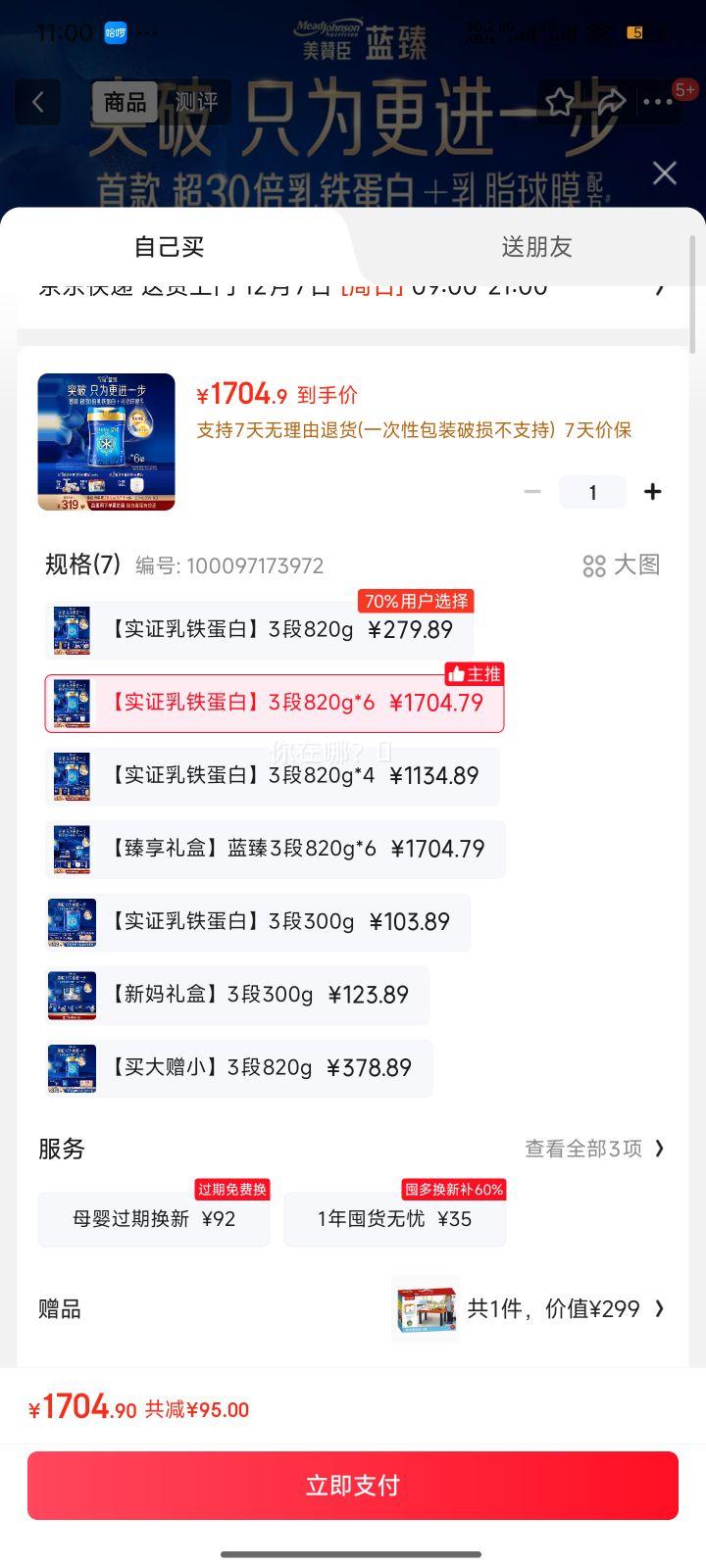
Task: Click the quantity input showing 1
Action: pos(592,492)
